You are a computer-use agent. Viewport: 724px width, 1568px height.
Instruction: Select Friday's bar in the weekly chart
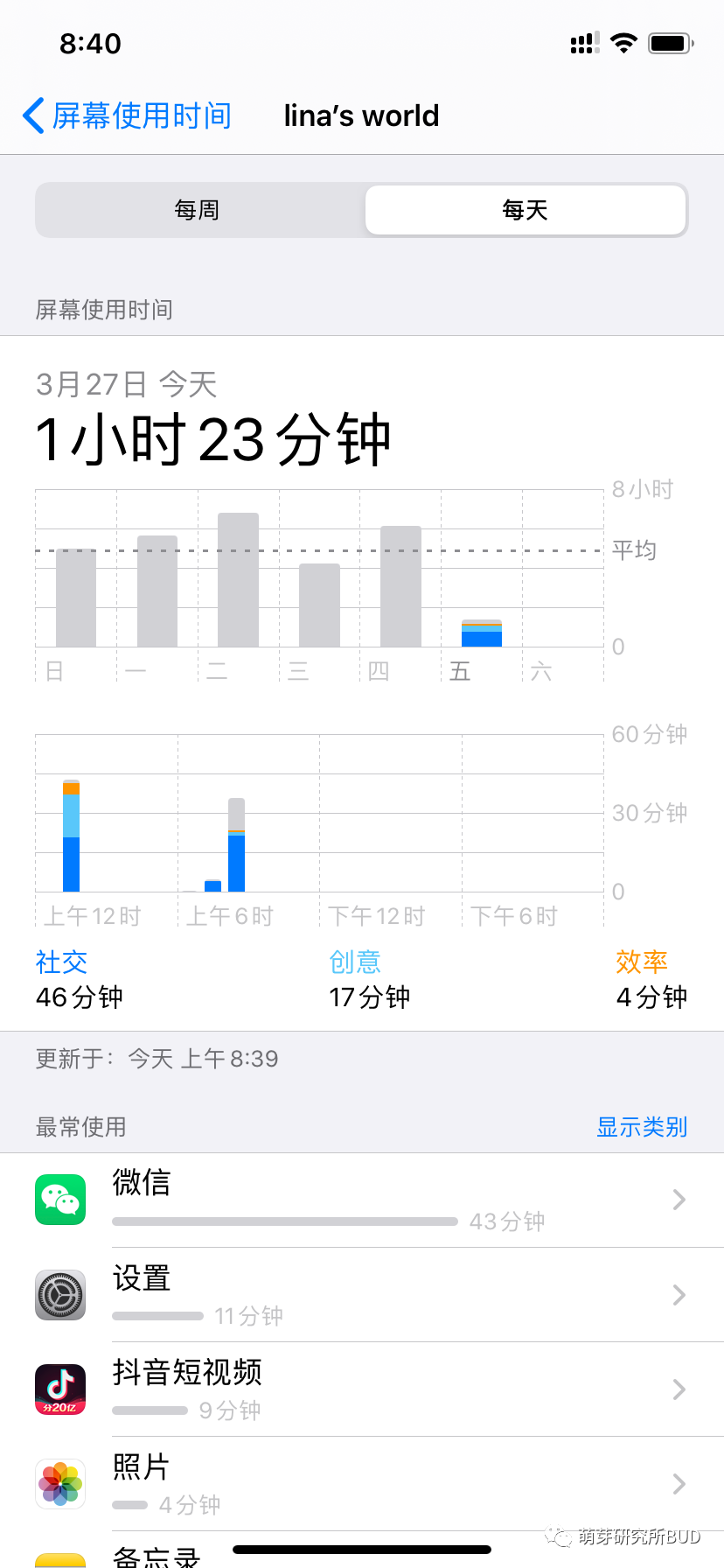pyautogui.click(x=481, y=630)
